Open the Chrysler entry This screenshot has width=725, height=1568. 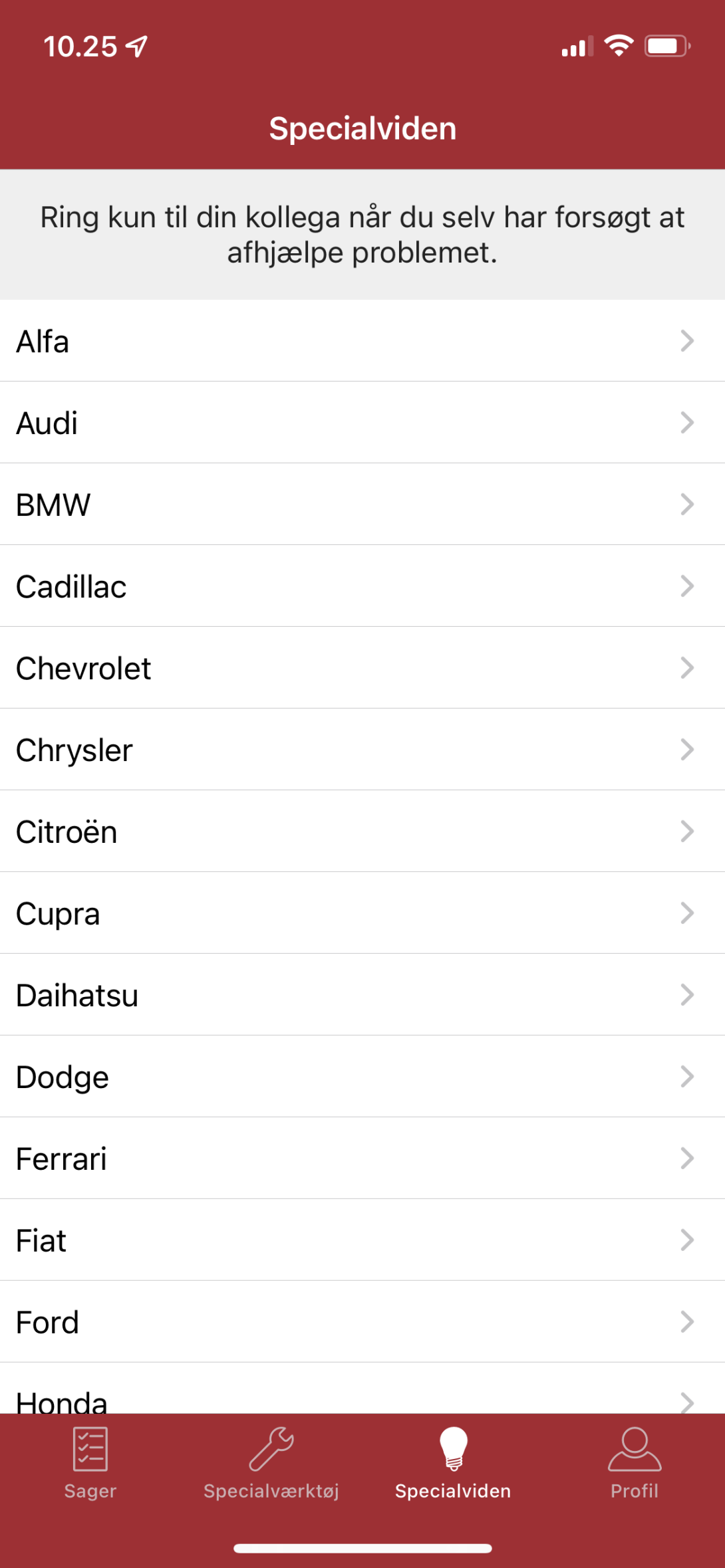coord(362,750)
